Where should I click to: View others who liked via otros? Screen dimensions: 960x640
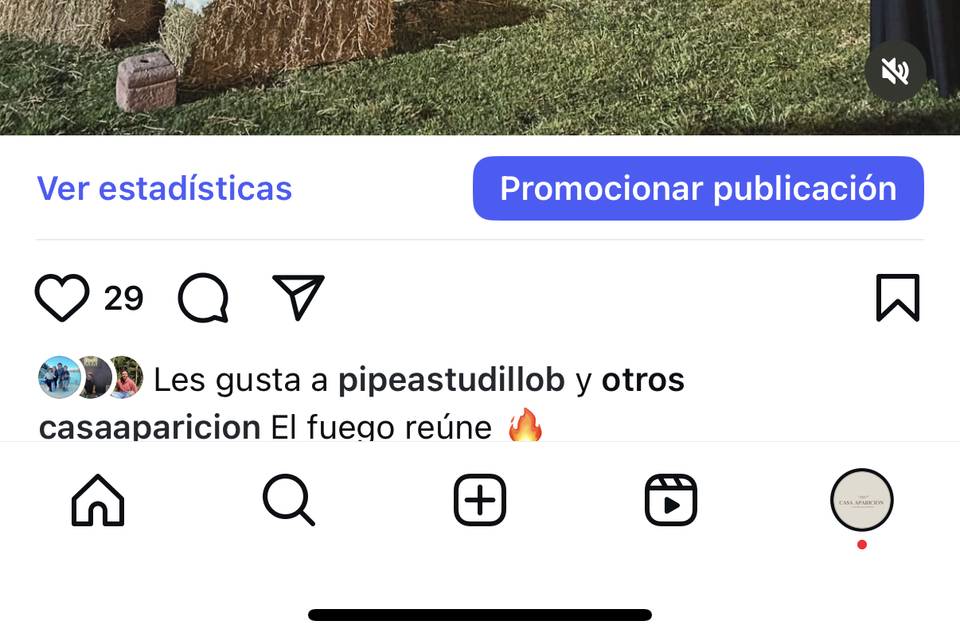click(642, 380)
